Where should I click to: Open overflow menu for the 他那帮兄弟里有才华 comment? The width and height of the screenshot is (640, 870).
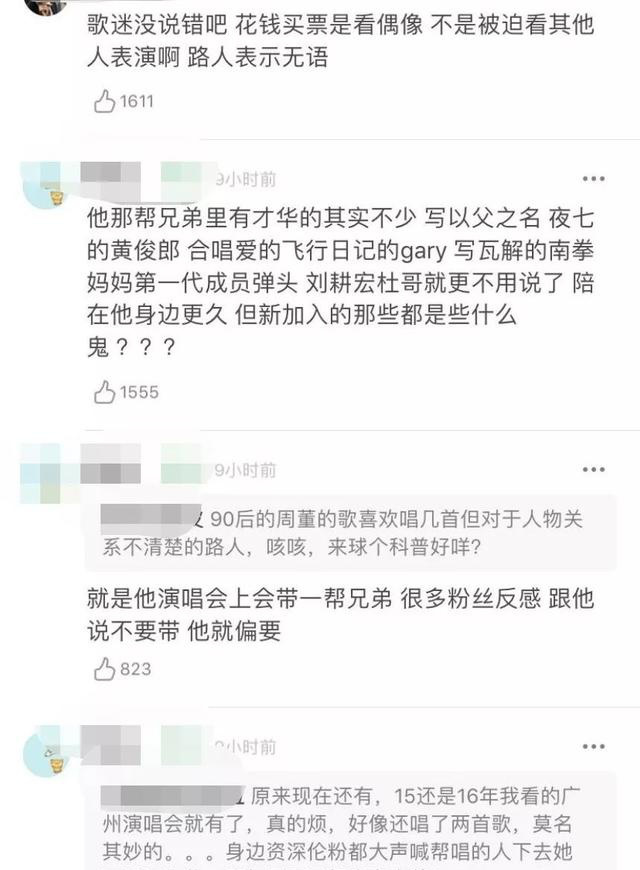pyautogui.click(x=593, y=178)
